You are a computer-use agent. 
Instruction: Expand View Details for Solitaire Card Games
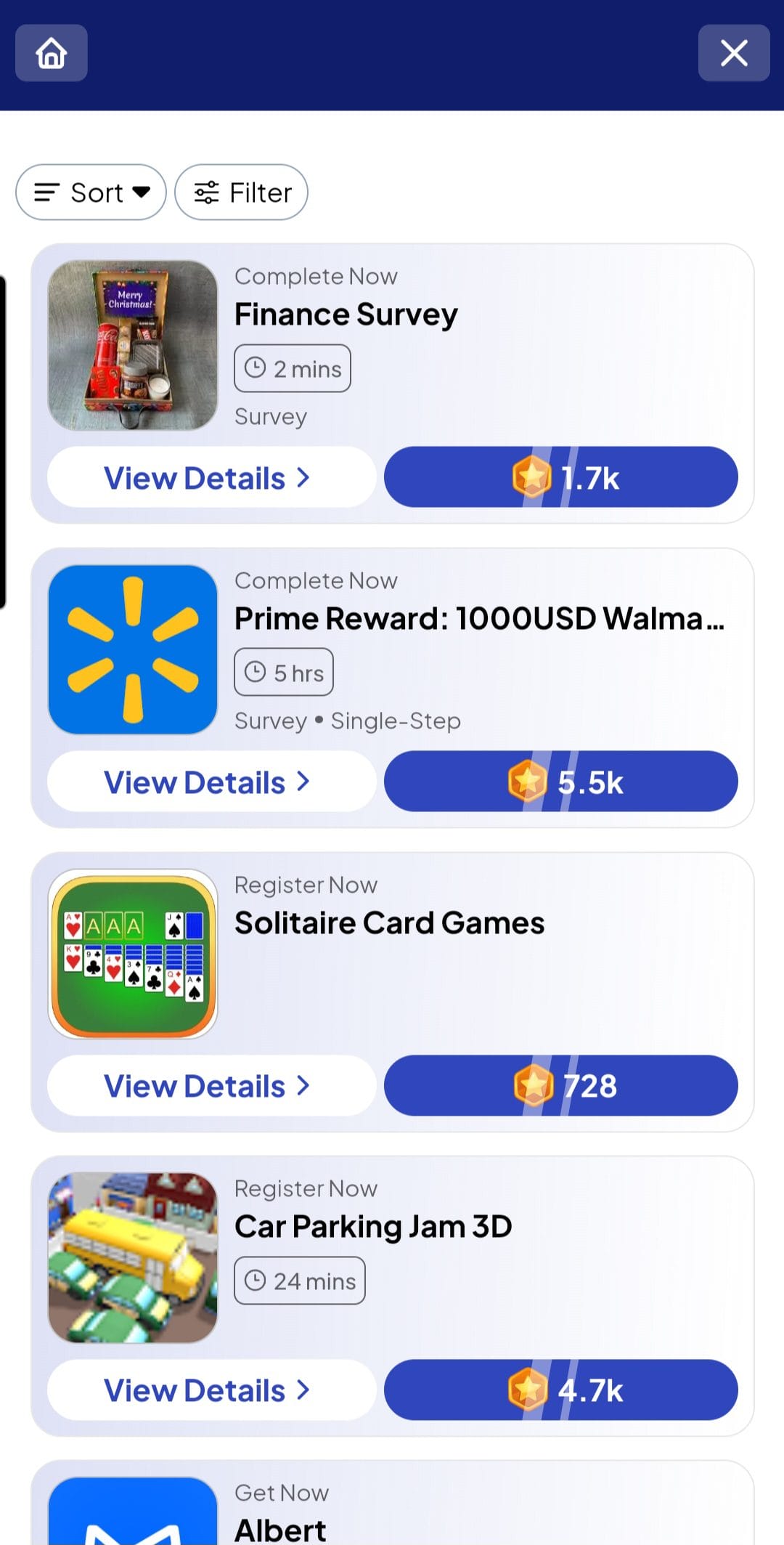point(209,1085)
